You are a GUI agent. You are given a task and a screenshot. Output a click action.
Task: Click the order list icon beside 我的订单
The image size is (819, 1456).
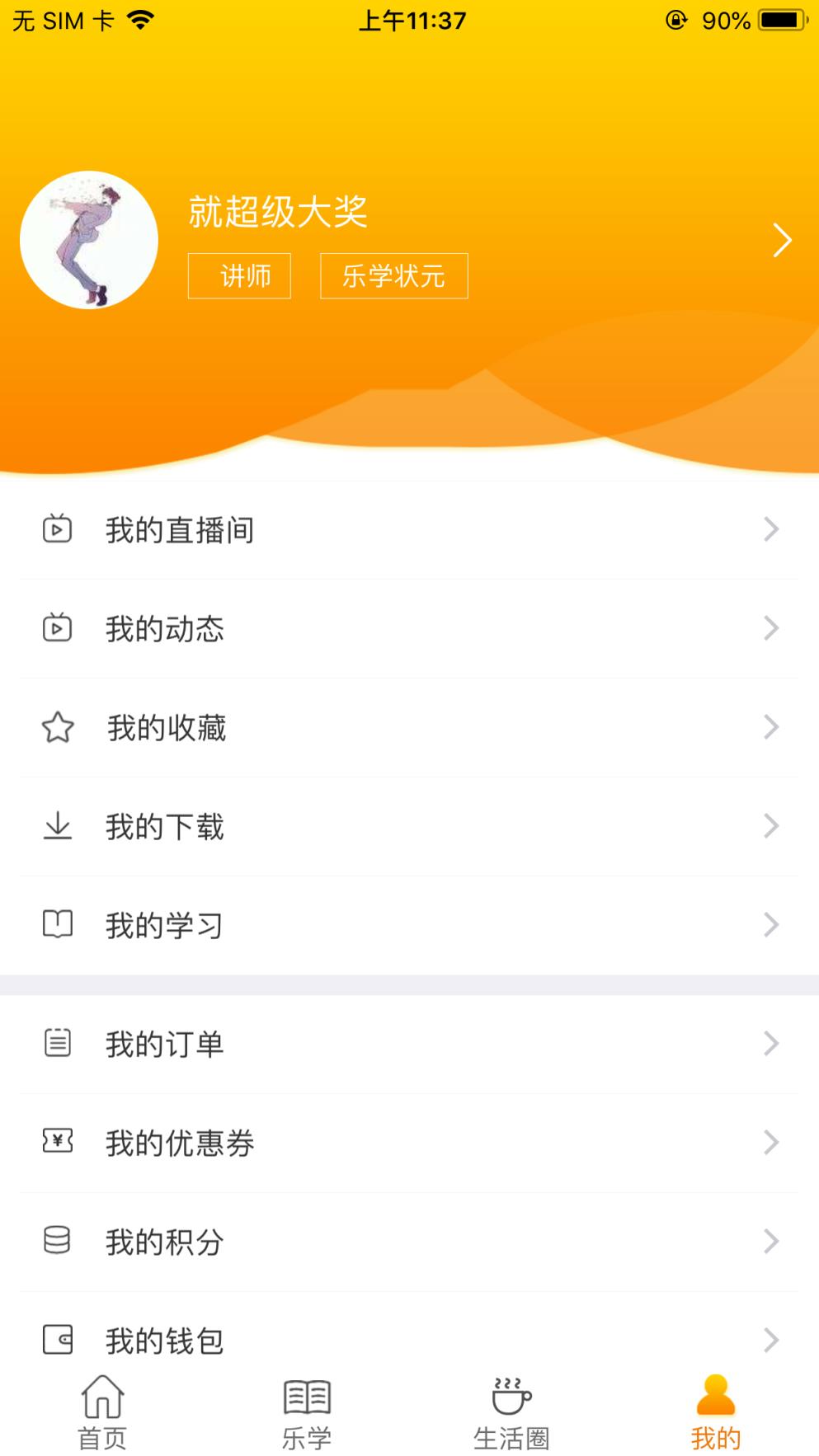pos(57,1044)
